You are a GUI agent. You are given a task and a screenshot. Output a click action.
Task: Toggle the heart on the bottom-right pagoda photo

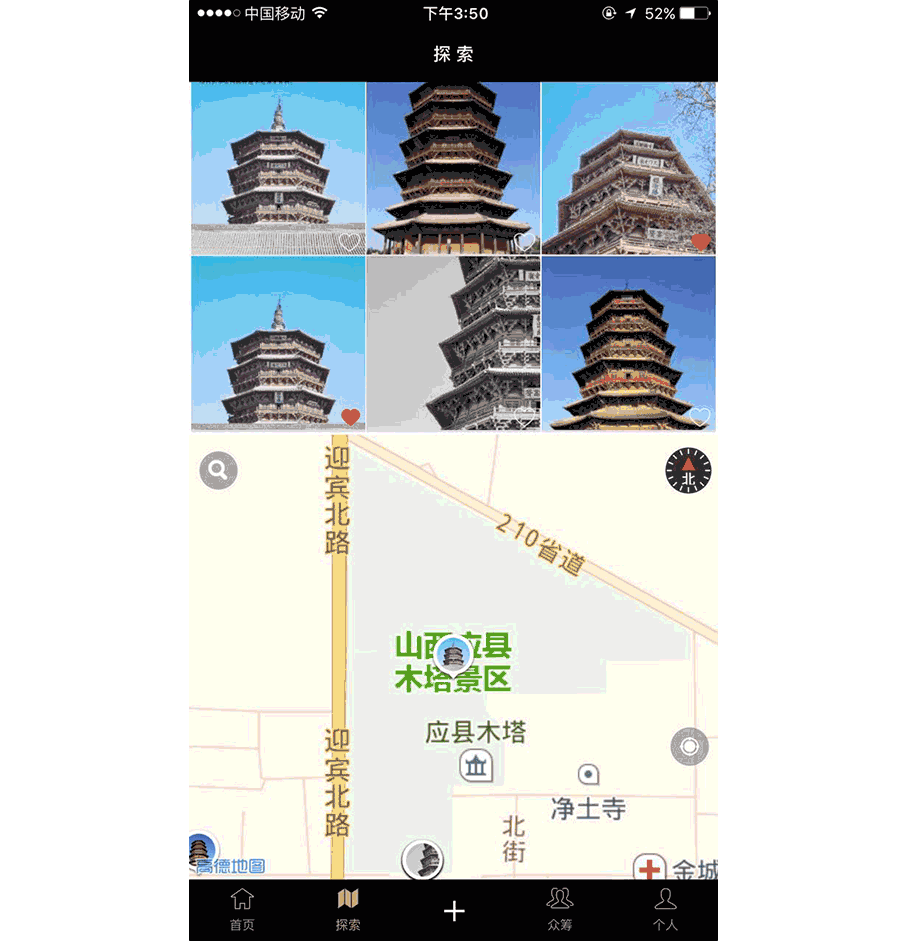coord(700,415)
